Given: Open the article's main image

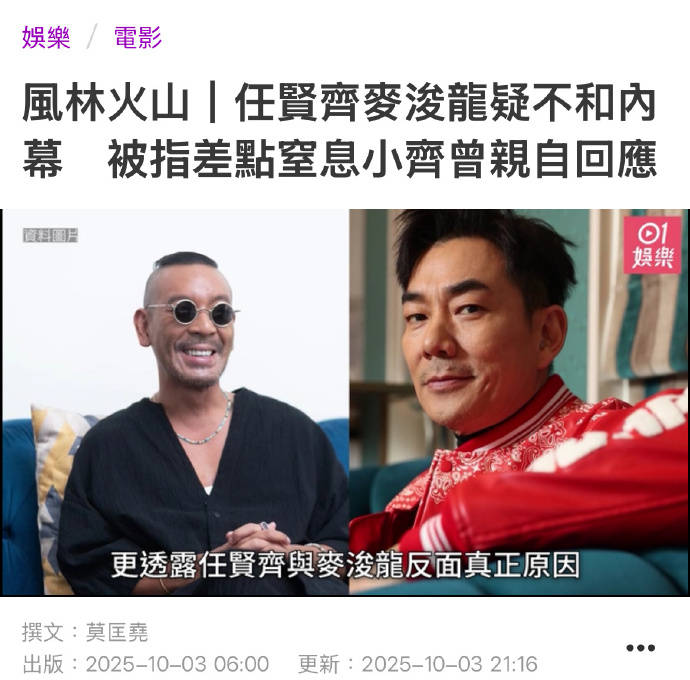Looking at the screenshot, I should (345, 402).
